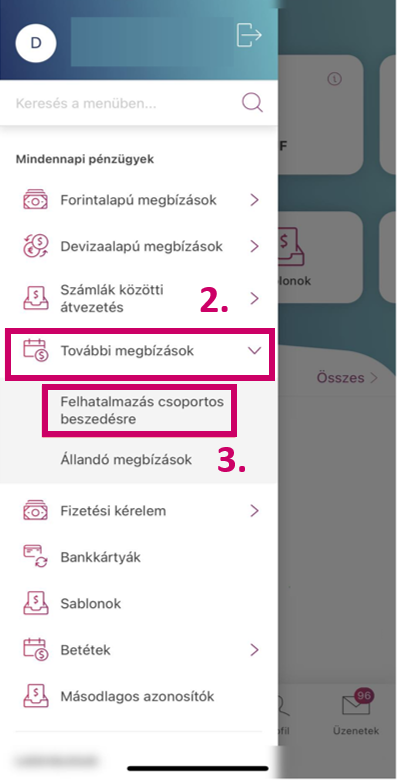Open Devizaalapú megbízások

click(139, 246)
